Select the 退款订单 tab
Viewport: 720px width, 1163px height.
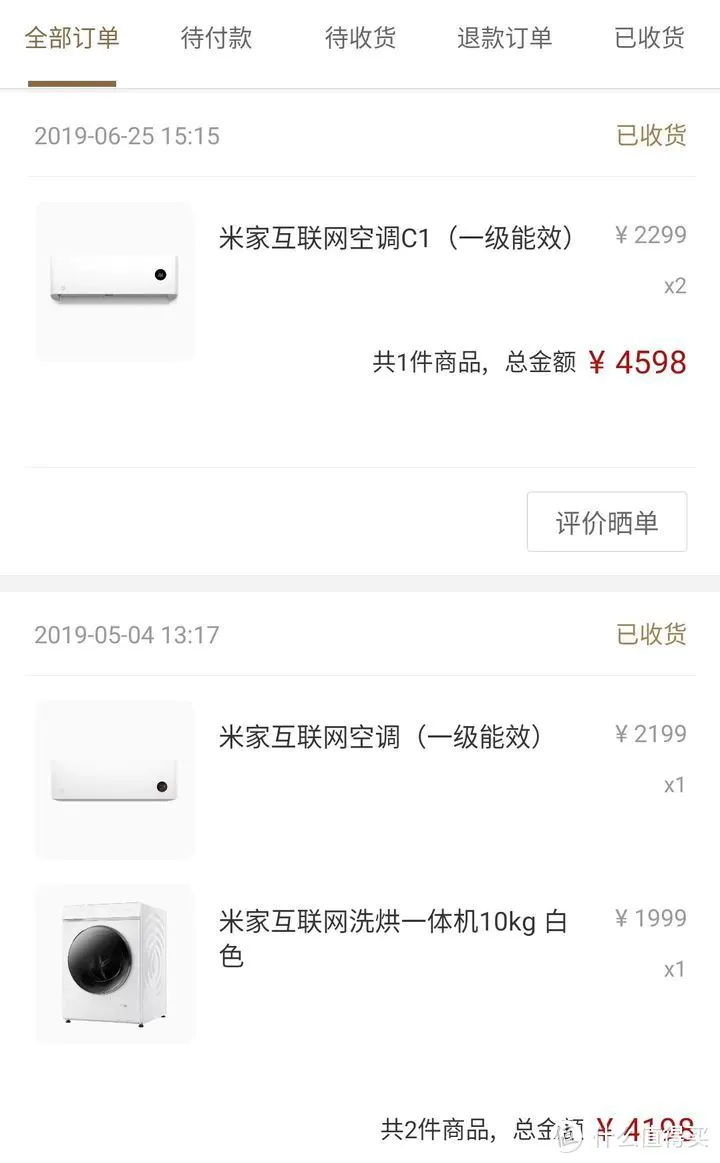click(x=503, y=37)
